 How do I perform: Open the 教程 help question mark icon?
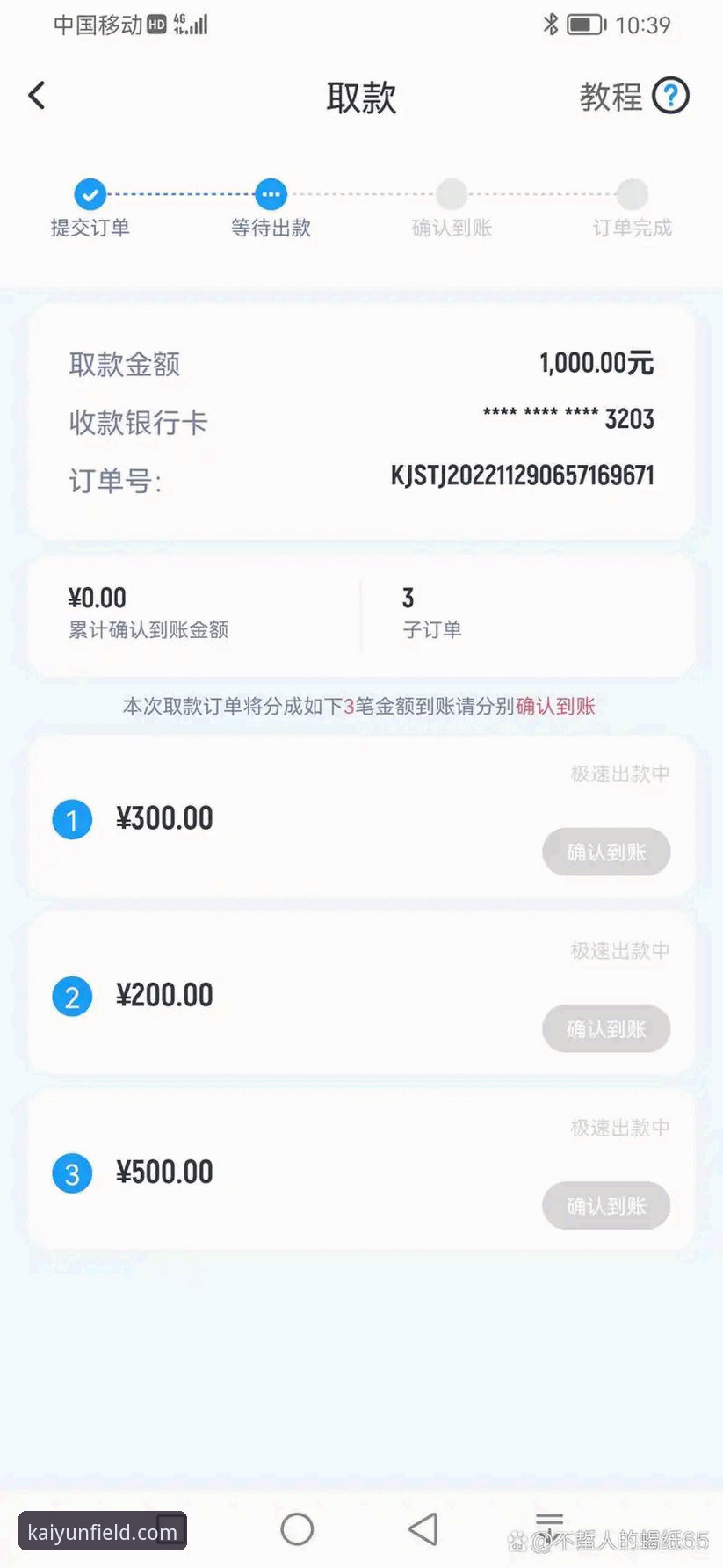pyautogui.click(x=669, y=95)
